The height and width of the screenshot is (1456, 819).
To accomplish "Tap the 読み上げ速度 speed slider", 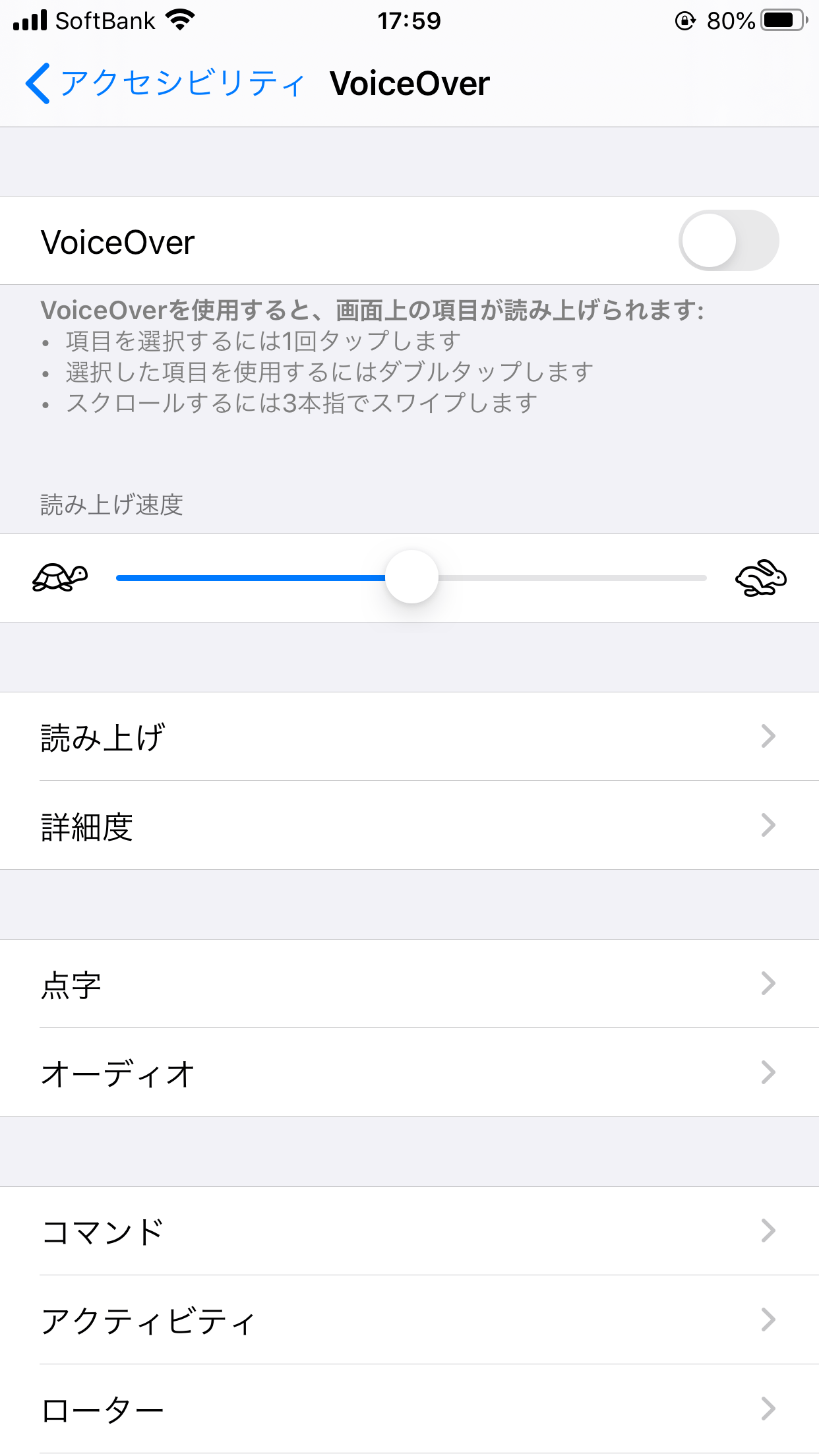I will tap(411, 578).
